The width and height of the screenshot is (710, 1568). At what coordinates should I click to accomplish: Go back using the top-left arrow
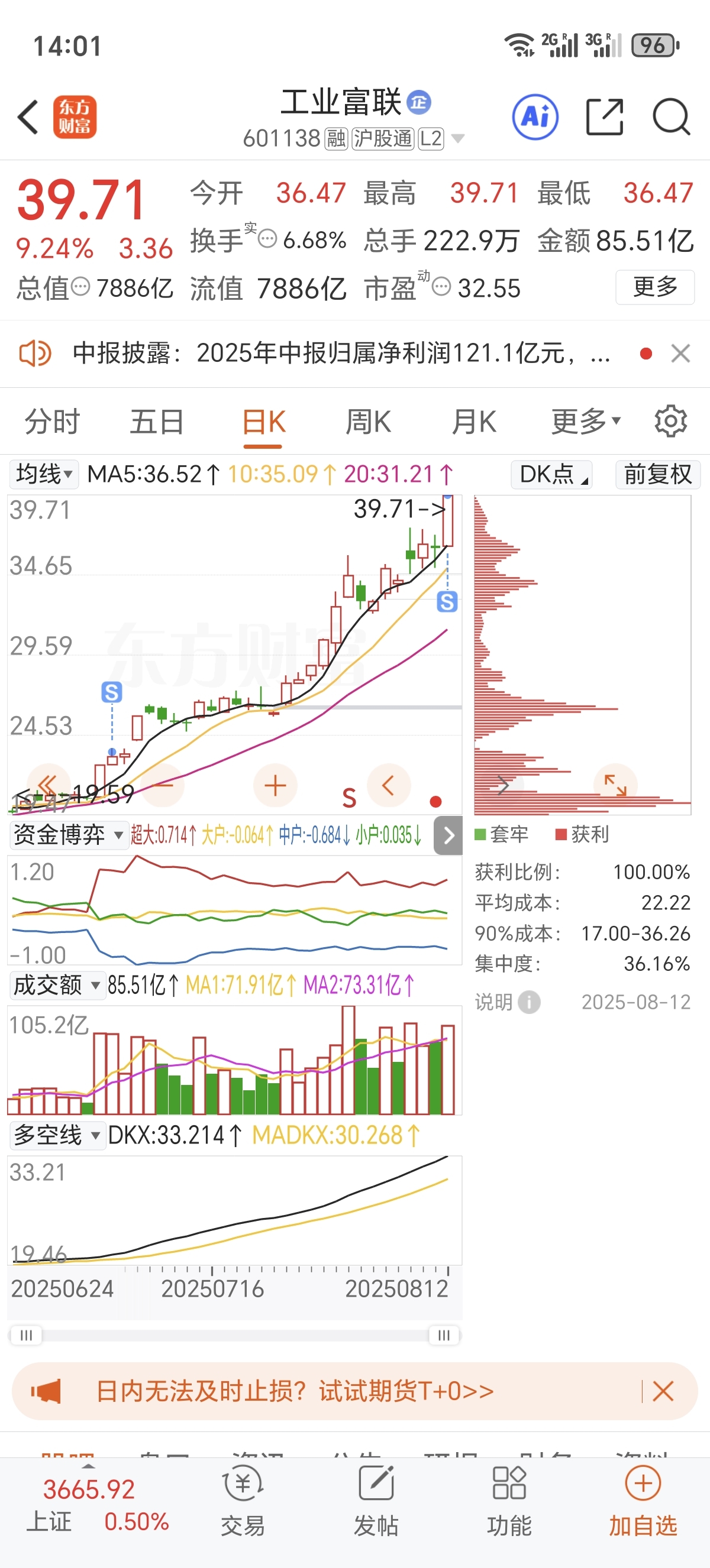point(28,117)
